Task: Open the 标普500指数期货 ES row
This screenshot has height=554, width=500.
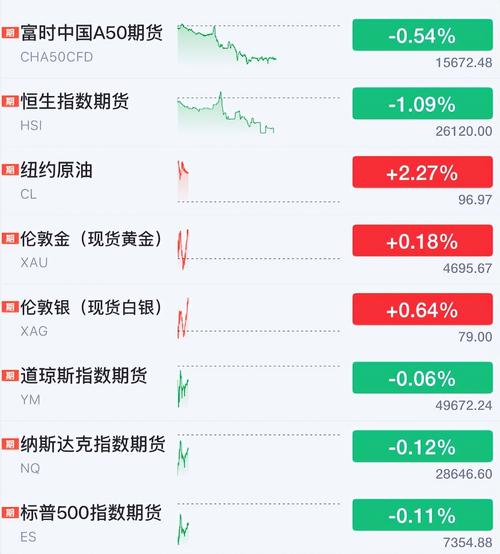Action: click(x=250, y=523)
